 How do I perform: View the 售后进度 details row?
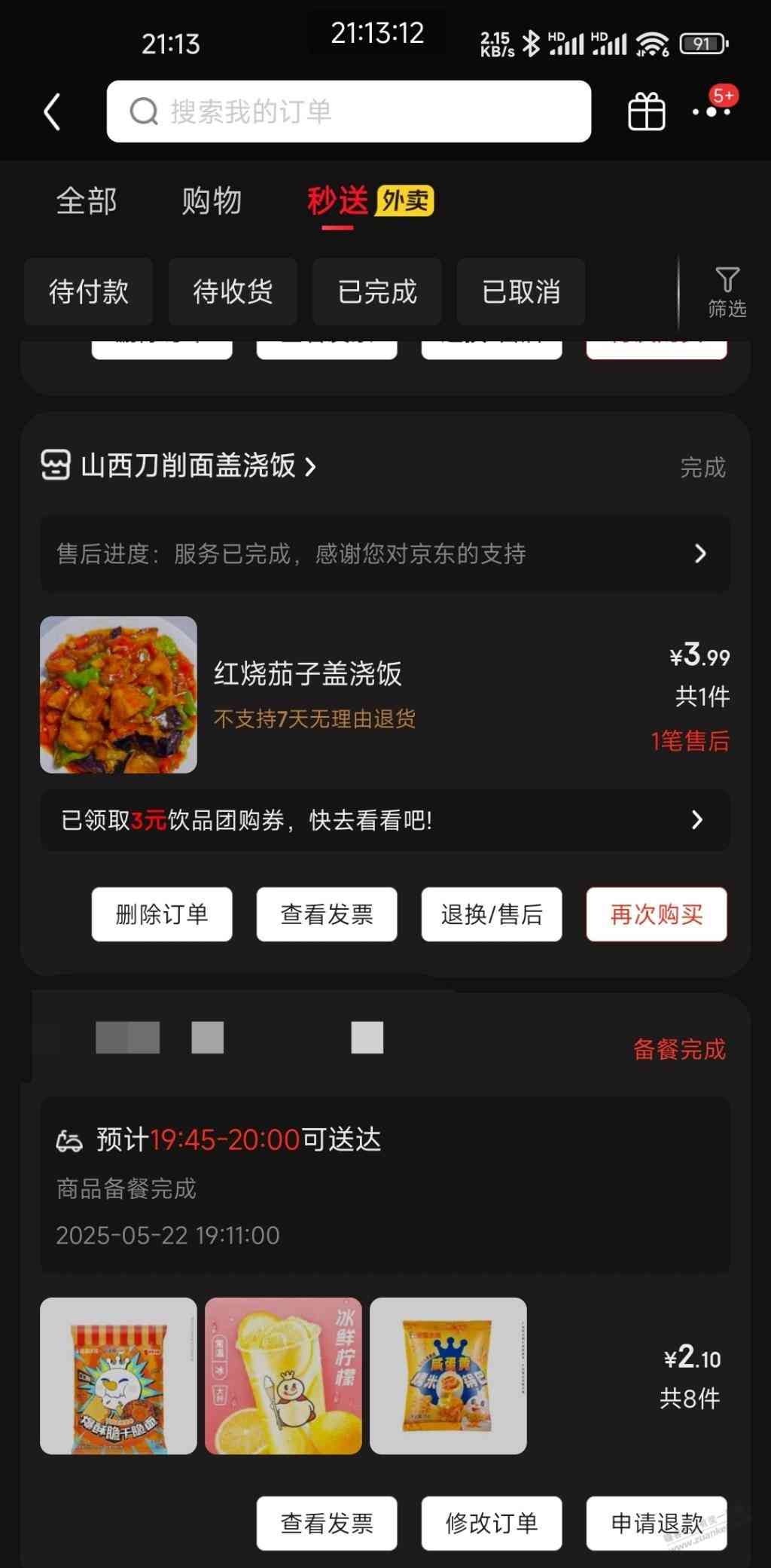click(385, 554)
